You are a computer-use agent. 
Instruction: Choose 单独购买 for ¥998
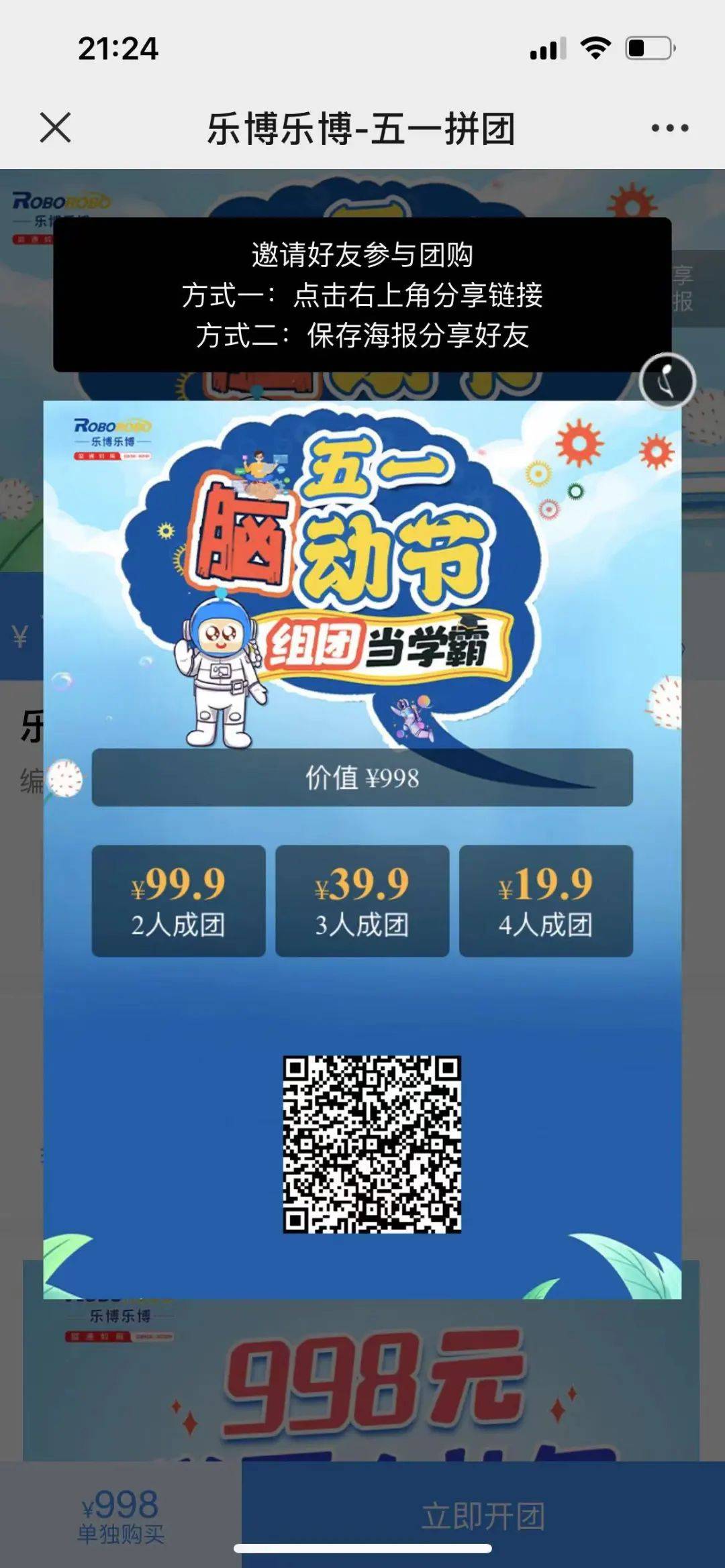pos(121,1516)
